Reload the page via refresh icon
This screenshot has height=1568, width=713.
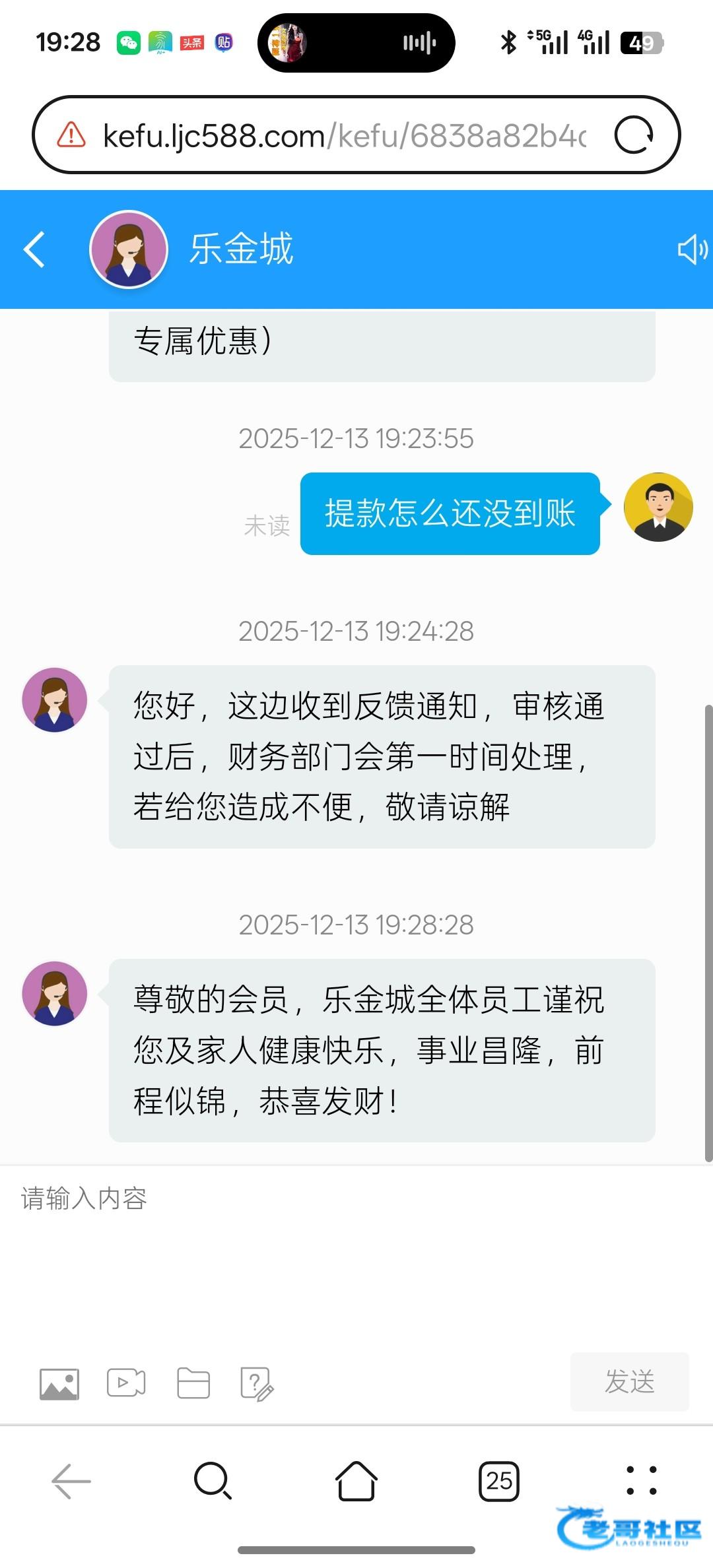pos(633,135)
